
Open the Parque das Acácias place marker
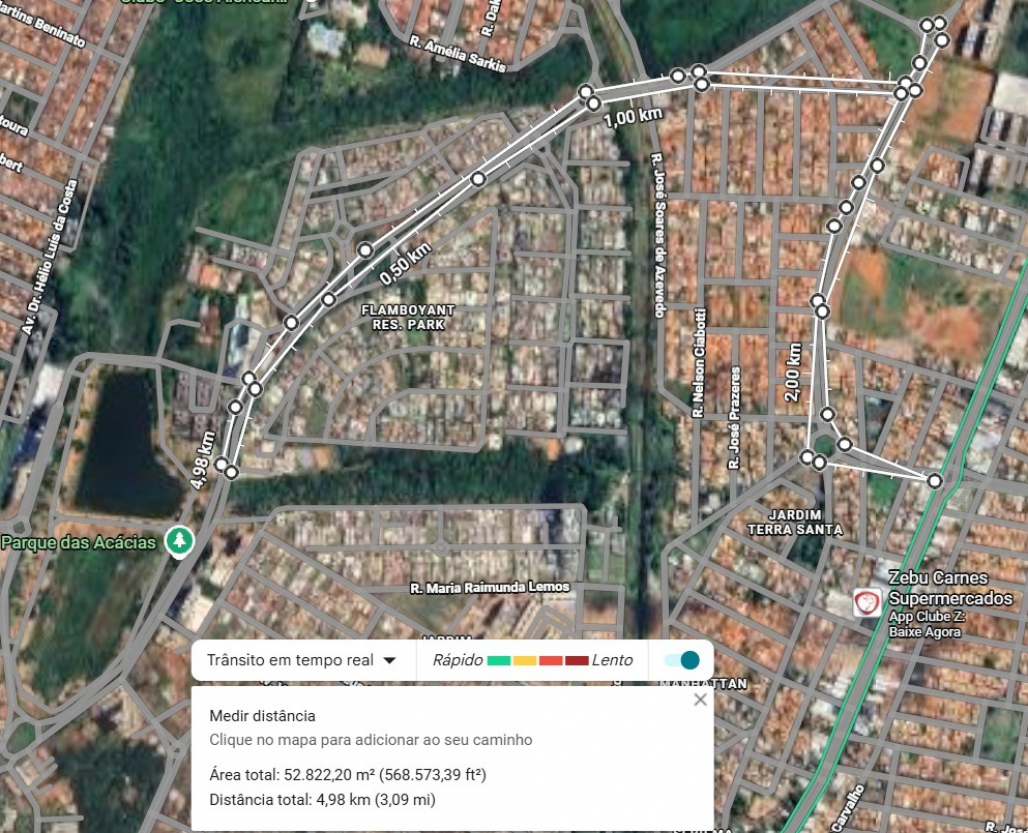pos(180,541)
